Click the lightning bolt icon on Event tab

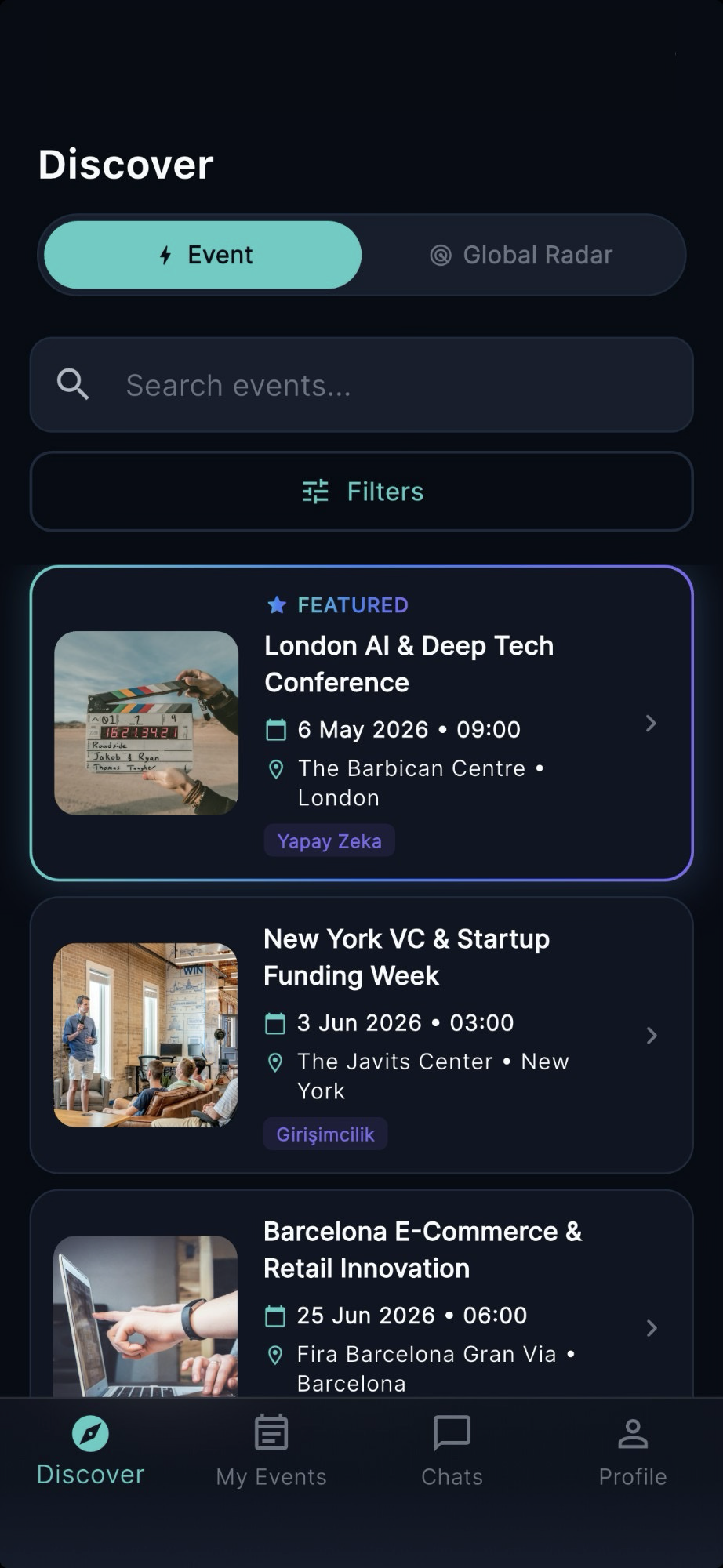165,254
